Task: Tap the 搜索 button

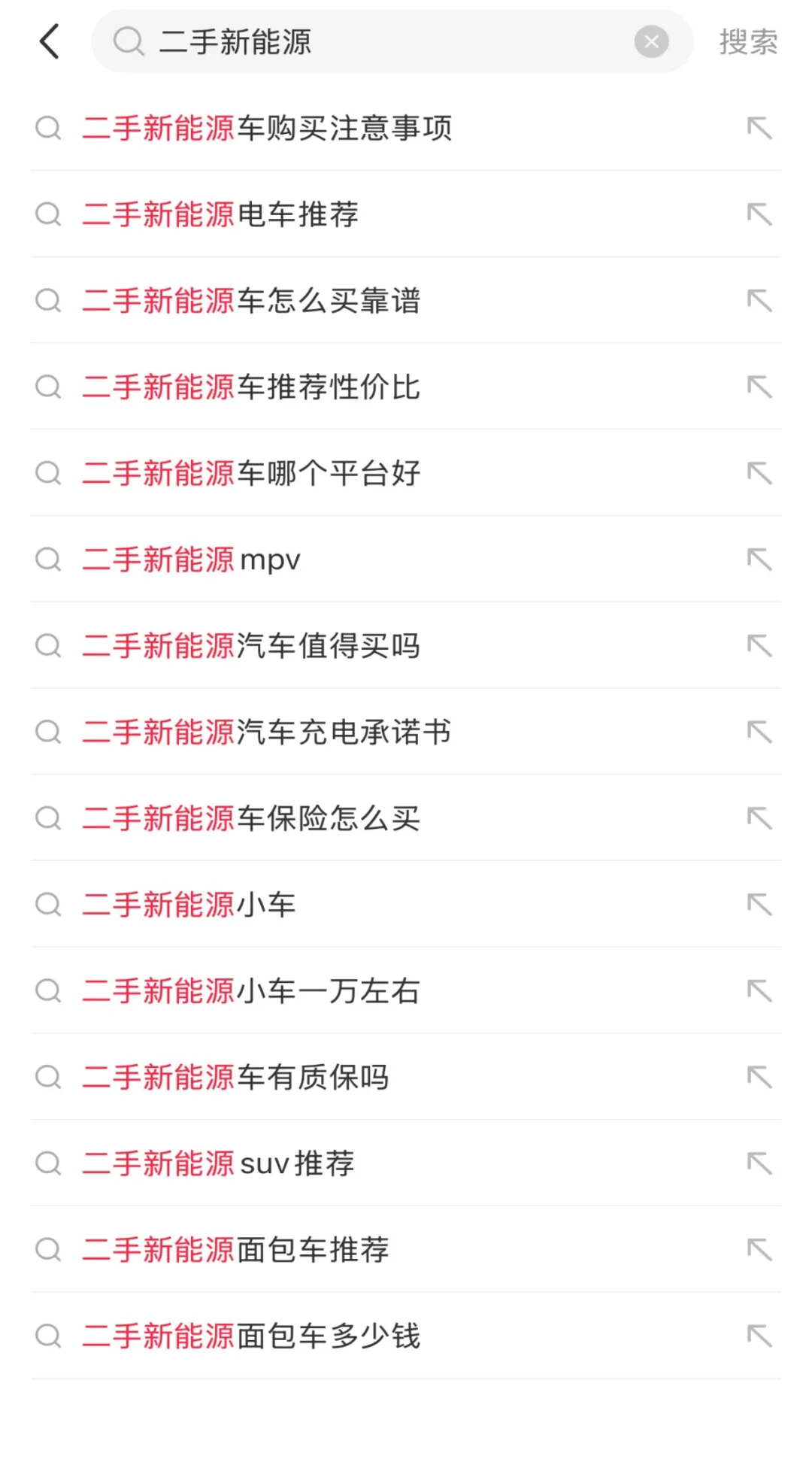Action: [747, 41]
